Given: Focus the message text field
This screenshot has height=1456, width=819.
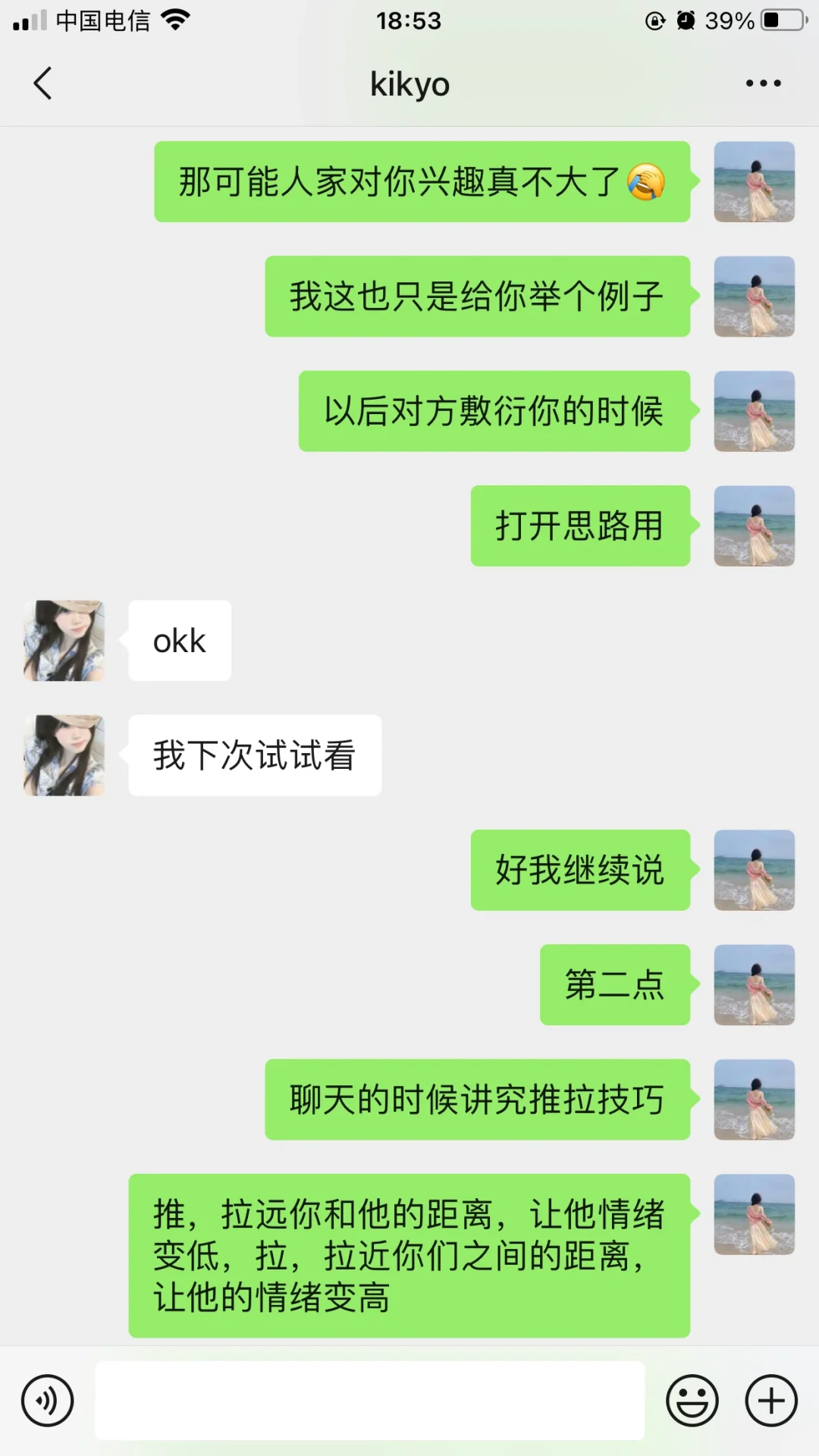Looking at the screenshot, I should 370,1400.
